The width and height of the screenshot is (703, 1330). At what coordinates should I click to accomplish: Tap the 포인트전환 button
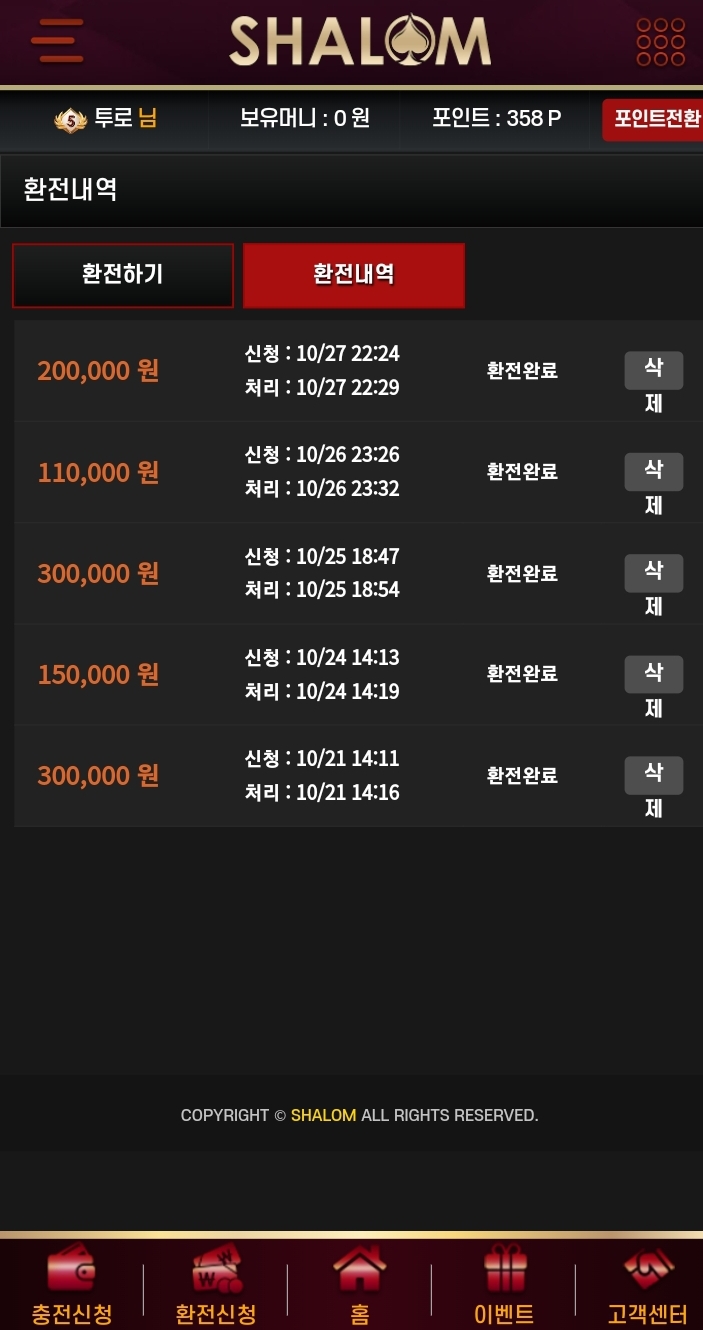(x=653, y=119)
